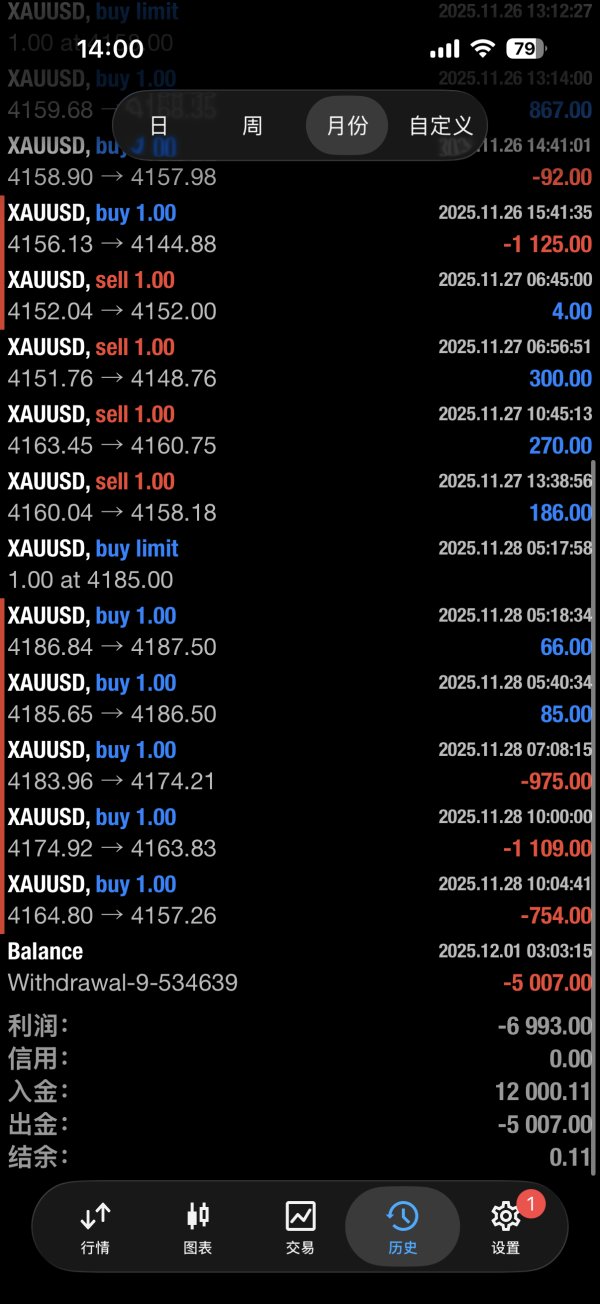Open the Withdrawal-9-534639 balance entry
Viewport: 600px width, 1304px height.
[300, 966]
